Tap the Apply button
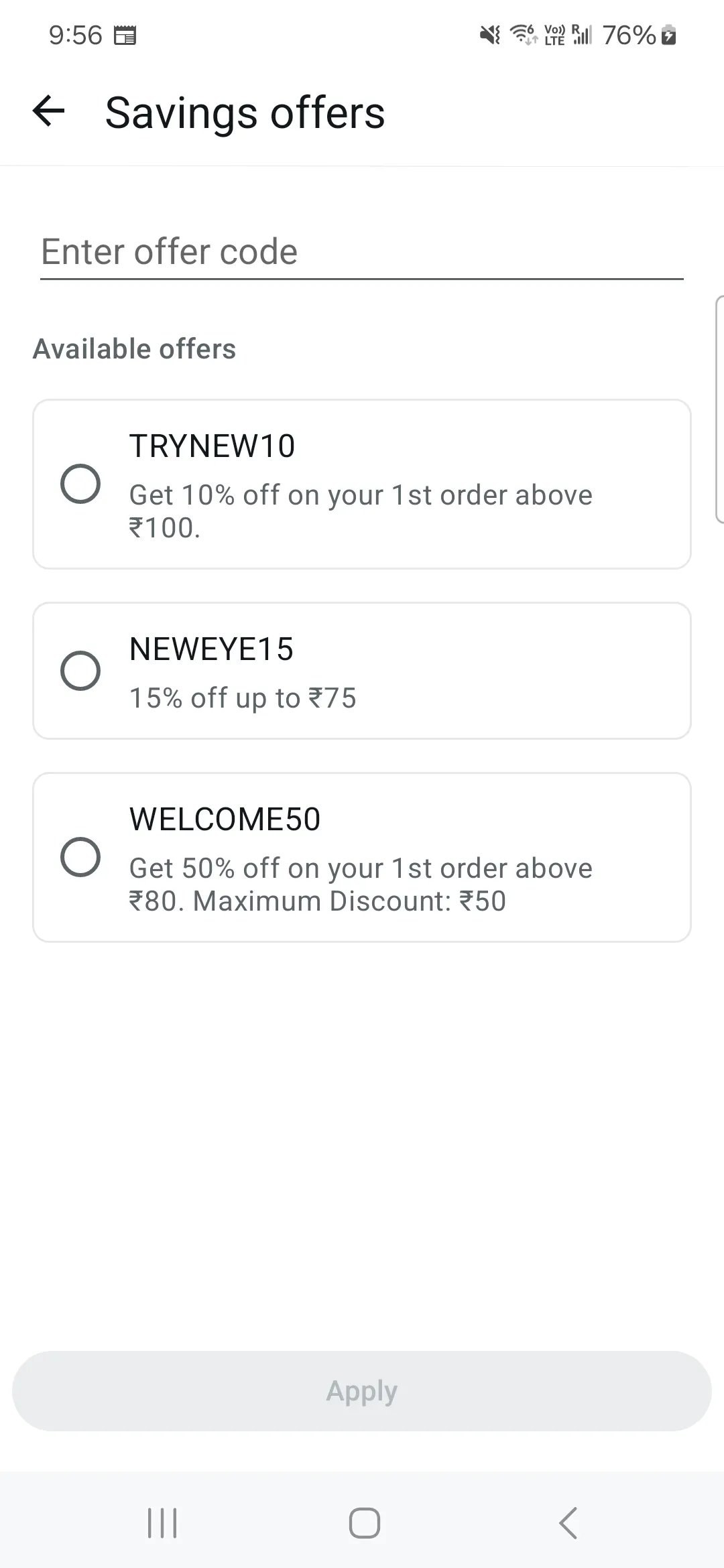This screenshot has width=724, height=1568. click(362, 1392)
